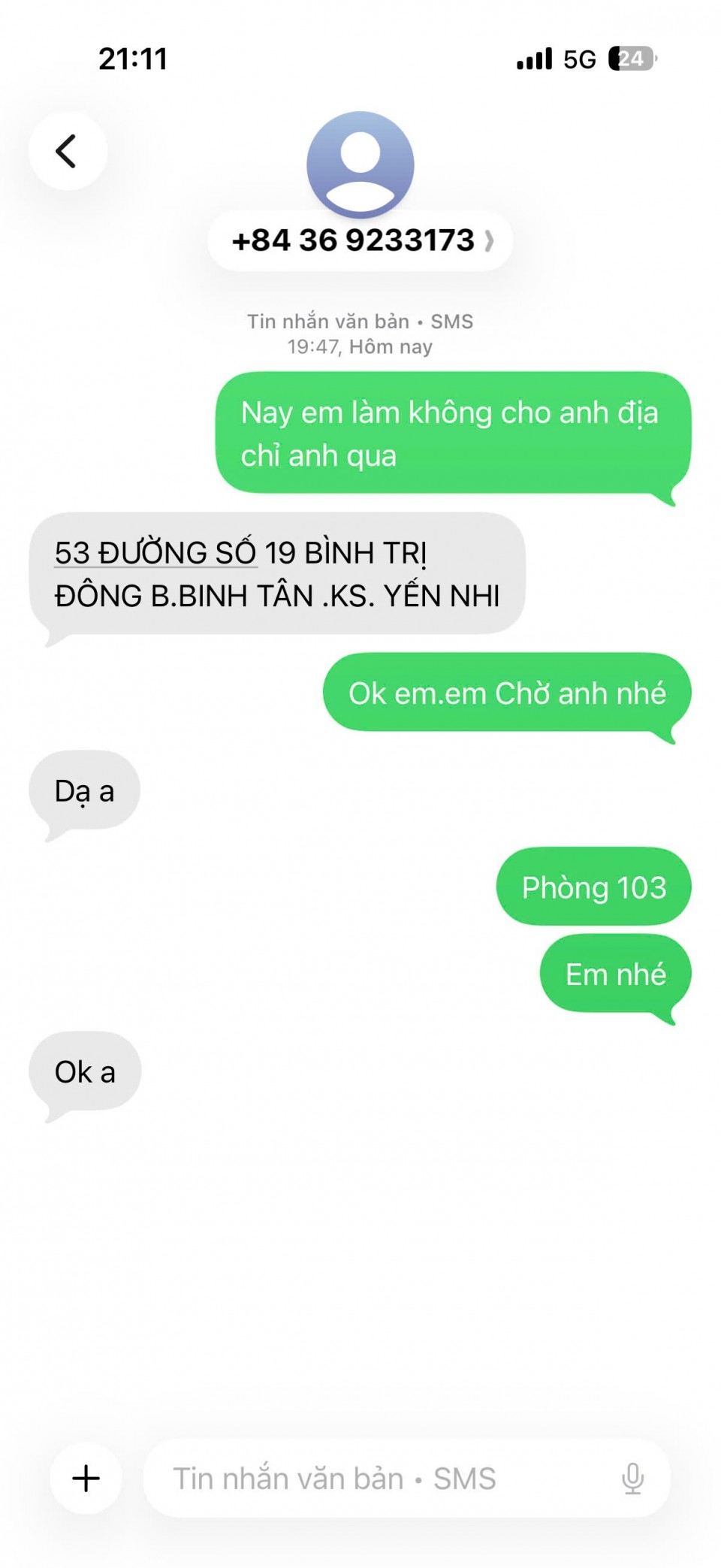The width and height of the screenshot is (721, 1568).
Task: Focus the Tin nhắn văn bản text field
Action: (376, 1478)
